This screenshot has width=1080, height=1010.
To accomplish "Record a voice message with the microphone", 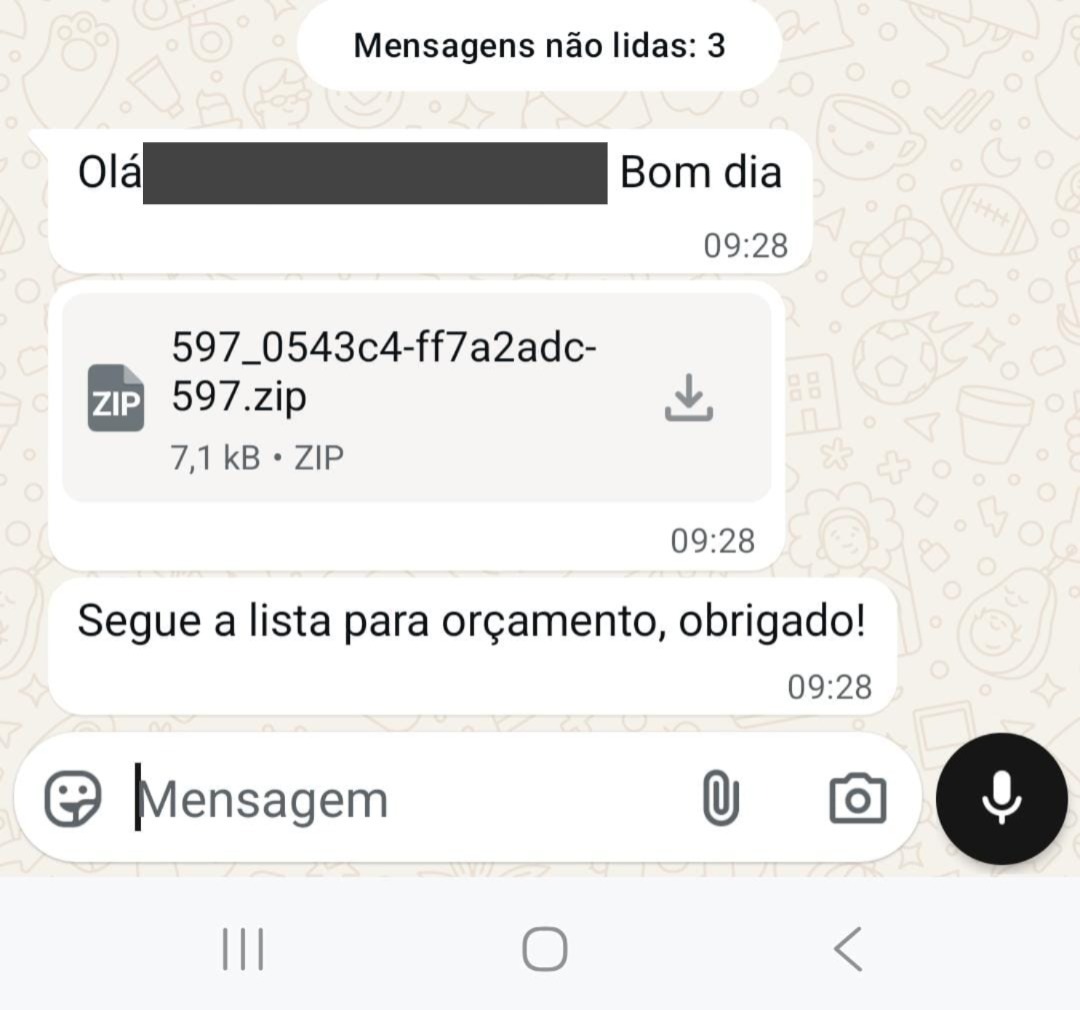I will click(x=1001, y=799).
